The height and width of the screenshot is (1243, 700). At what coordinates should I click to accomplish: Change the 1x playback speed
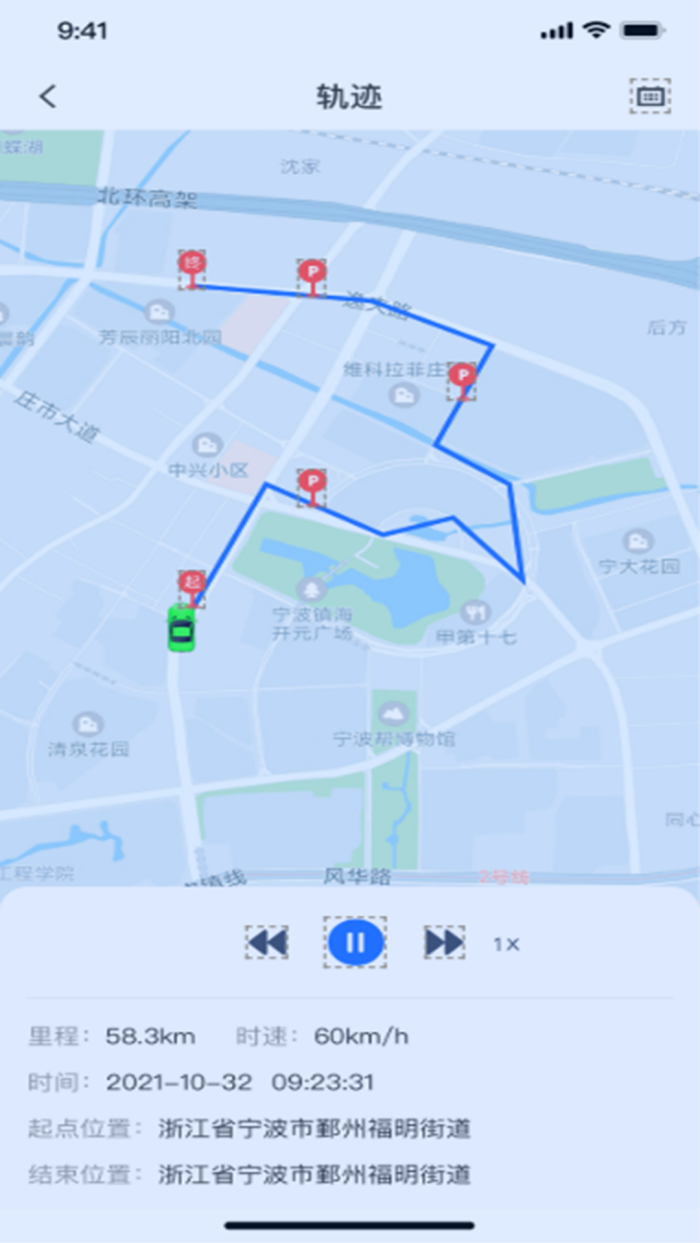coord(506,943)
